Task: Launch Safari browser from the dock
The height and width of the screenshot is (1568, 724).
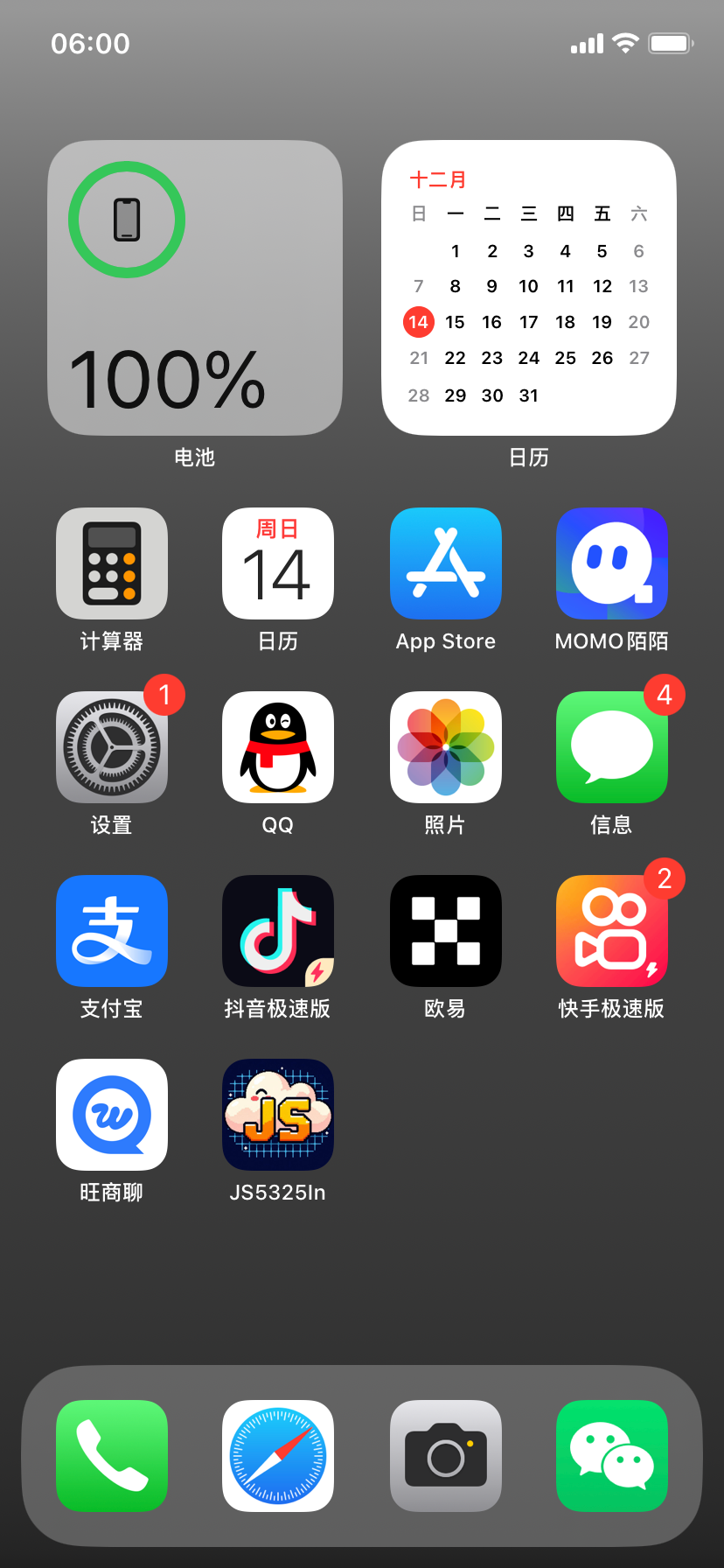Action: click(278, 1456)
